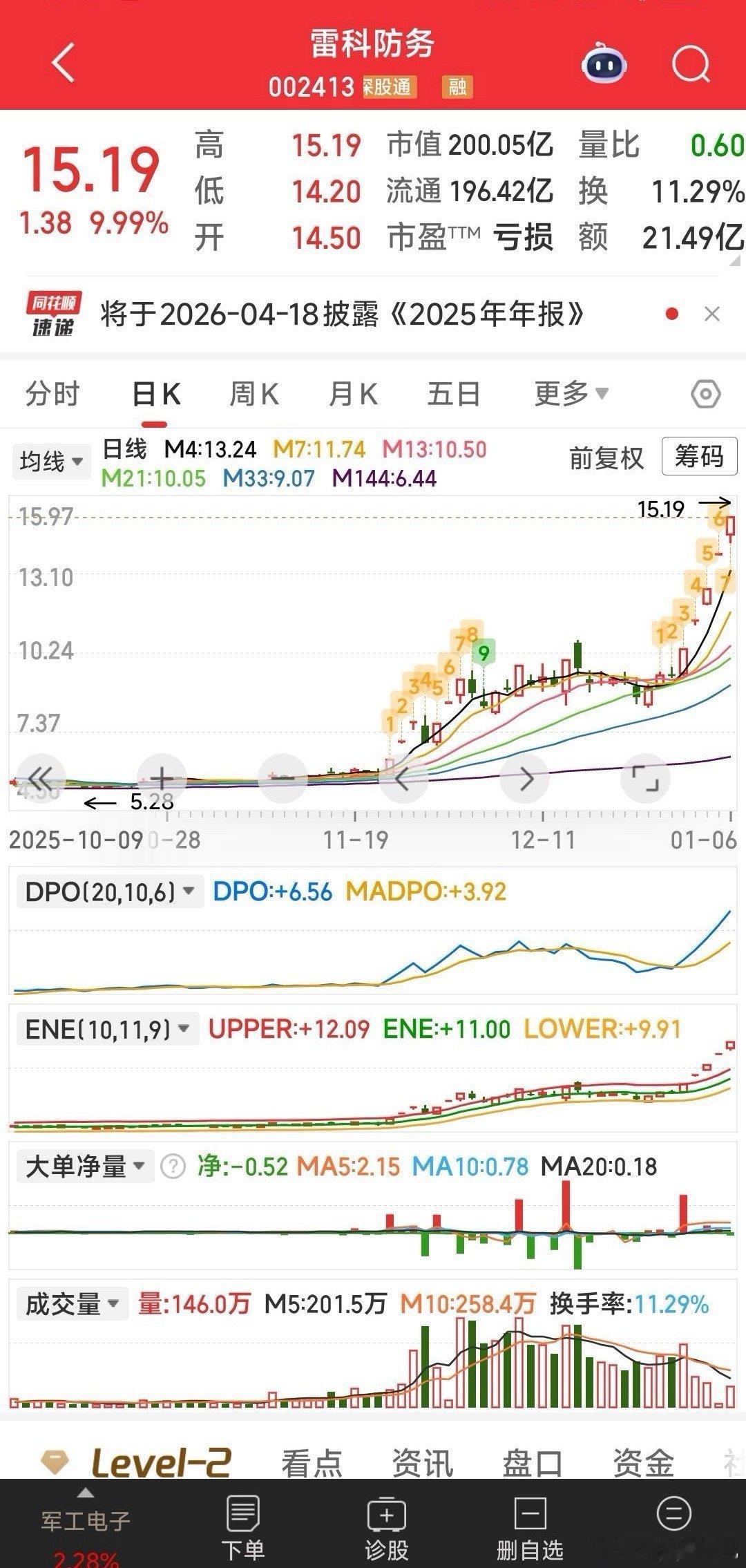Viewport: 746px width, 1568px height.
Task: Go back using the top-left arrow
Action: [64, 64]
